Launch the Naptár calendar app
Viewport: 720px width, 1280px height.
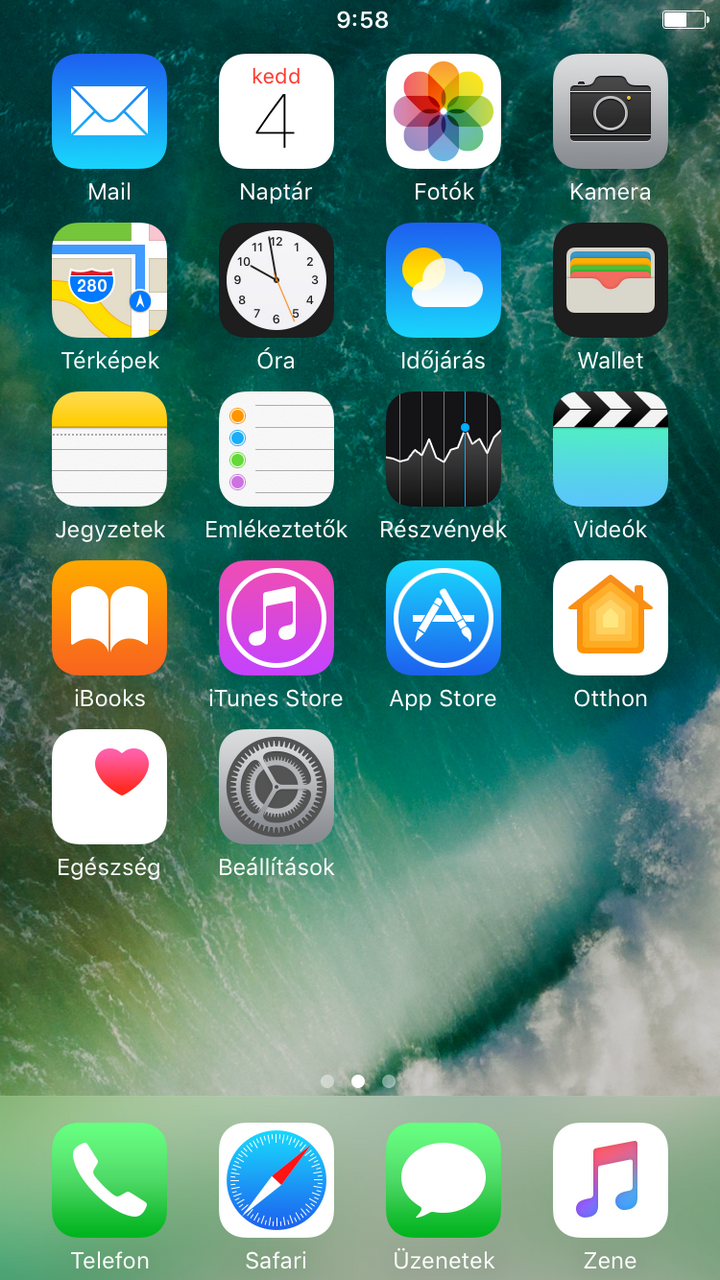[276, 111]
